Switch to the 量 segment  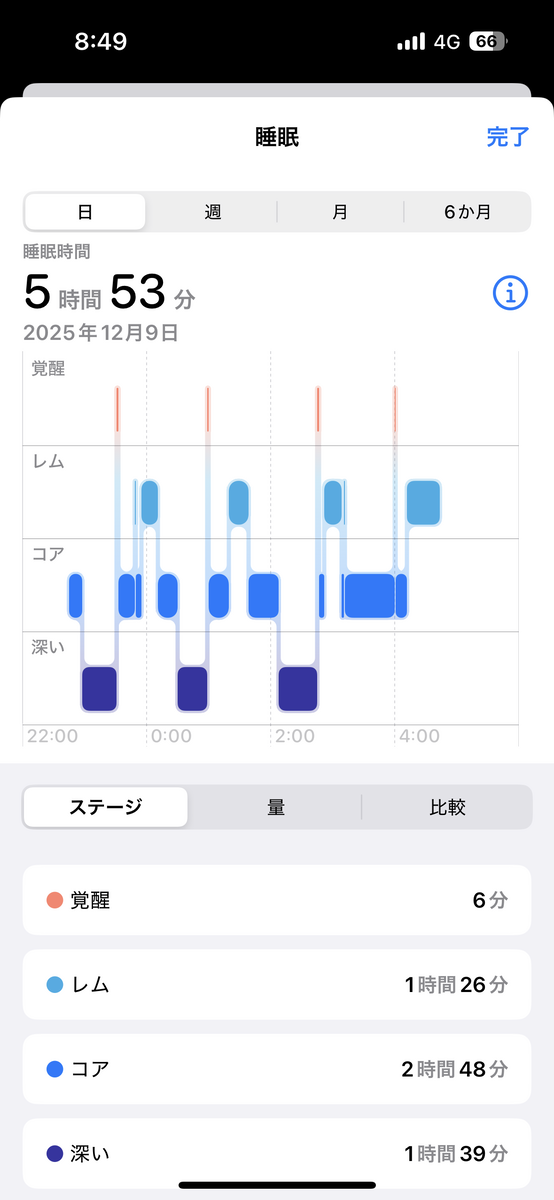[x=276, y=807]
